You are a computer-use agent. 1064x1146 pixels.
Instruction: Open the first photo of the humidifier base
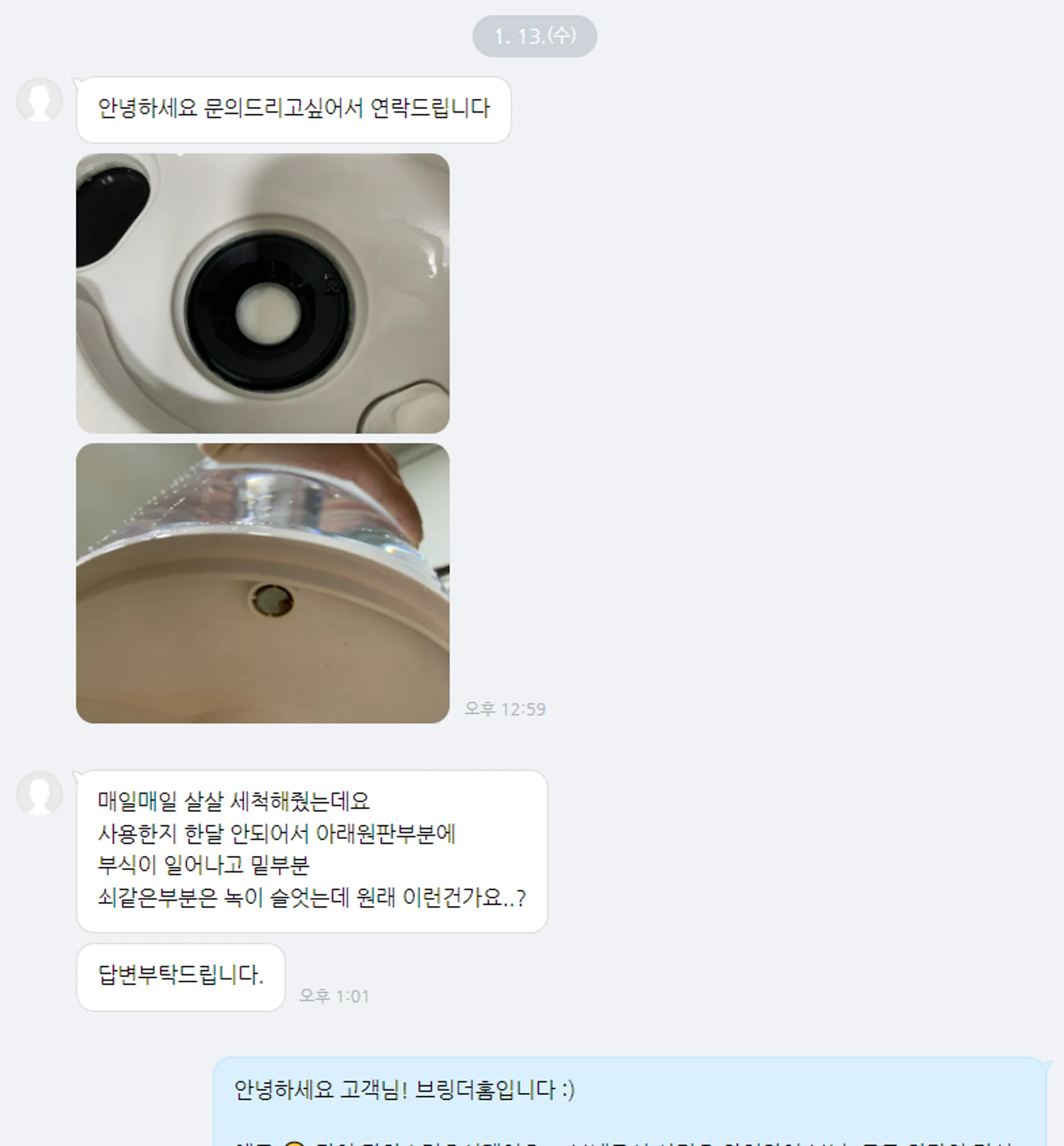263,293
